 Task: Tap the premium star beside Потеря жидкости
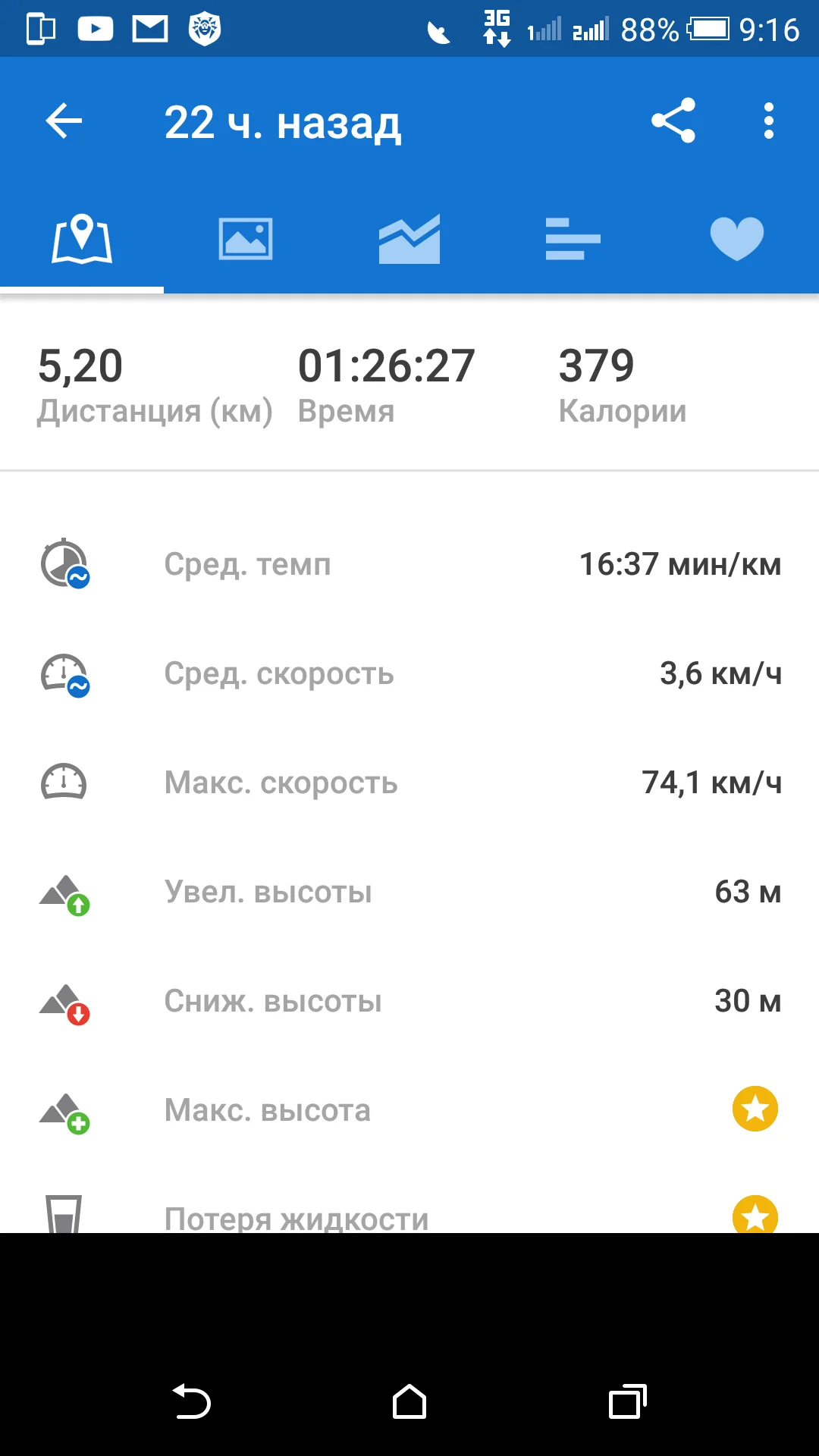point(755,1215)
